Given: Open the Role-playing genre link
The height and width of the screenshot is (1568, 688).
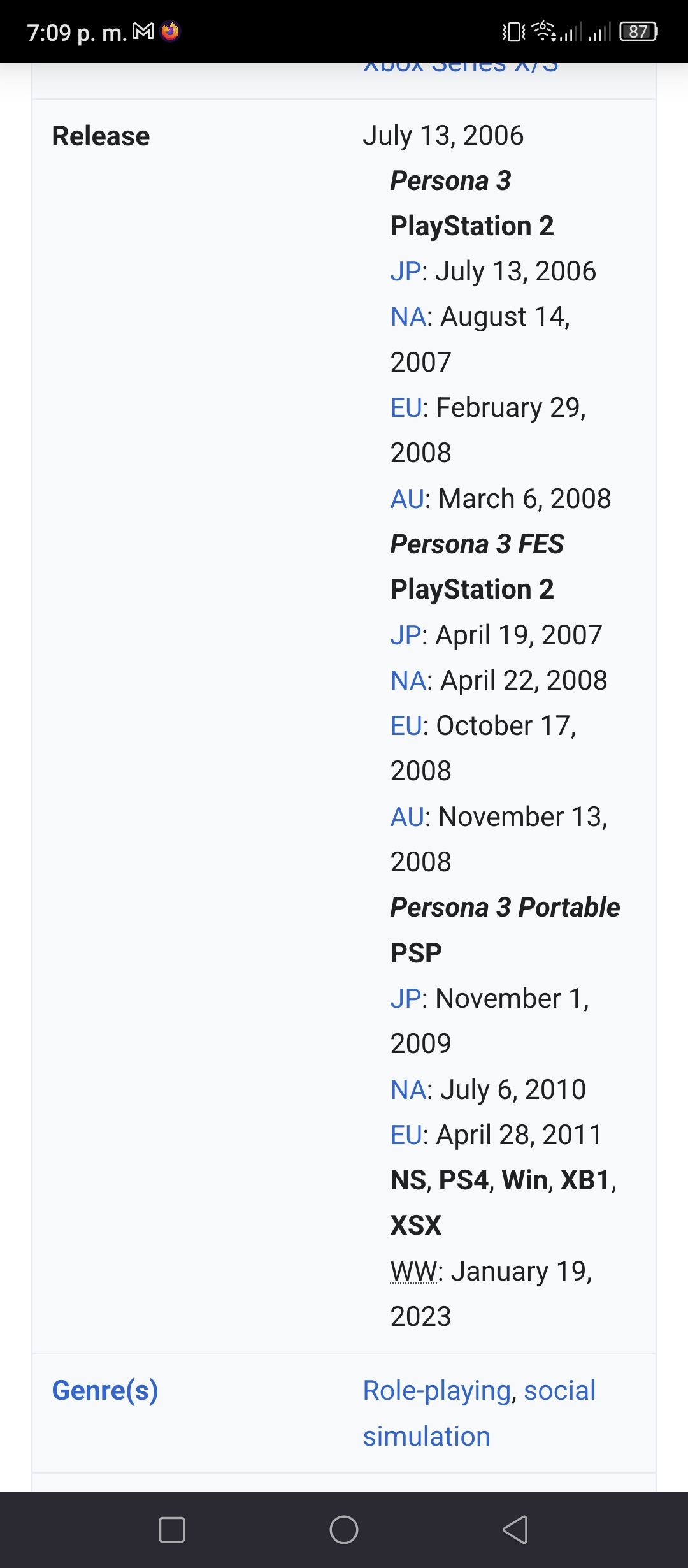Looking at the screenshot, I should pyautogui.click(x=437, y=1391).
